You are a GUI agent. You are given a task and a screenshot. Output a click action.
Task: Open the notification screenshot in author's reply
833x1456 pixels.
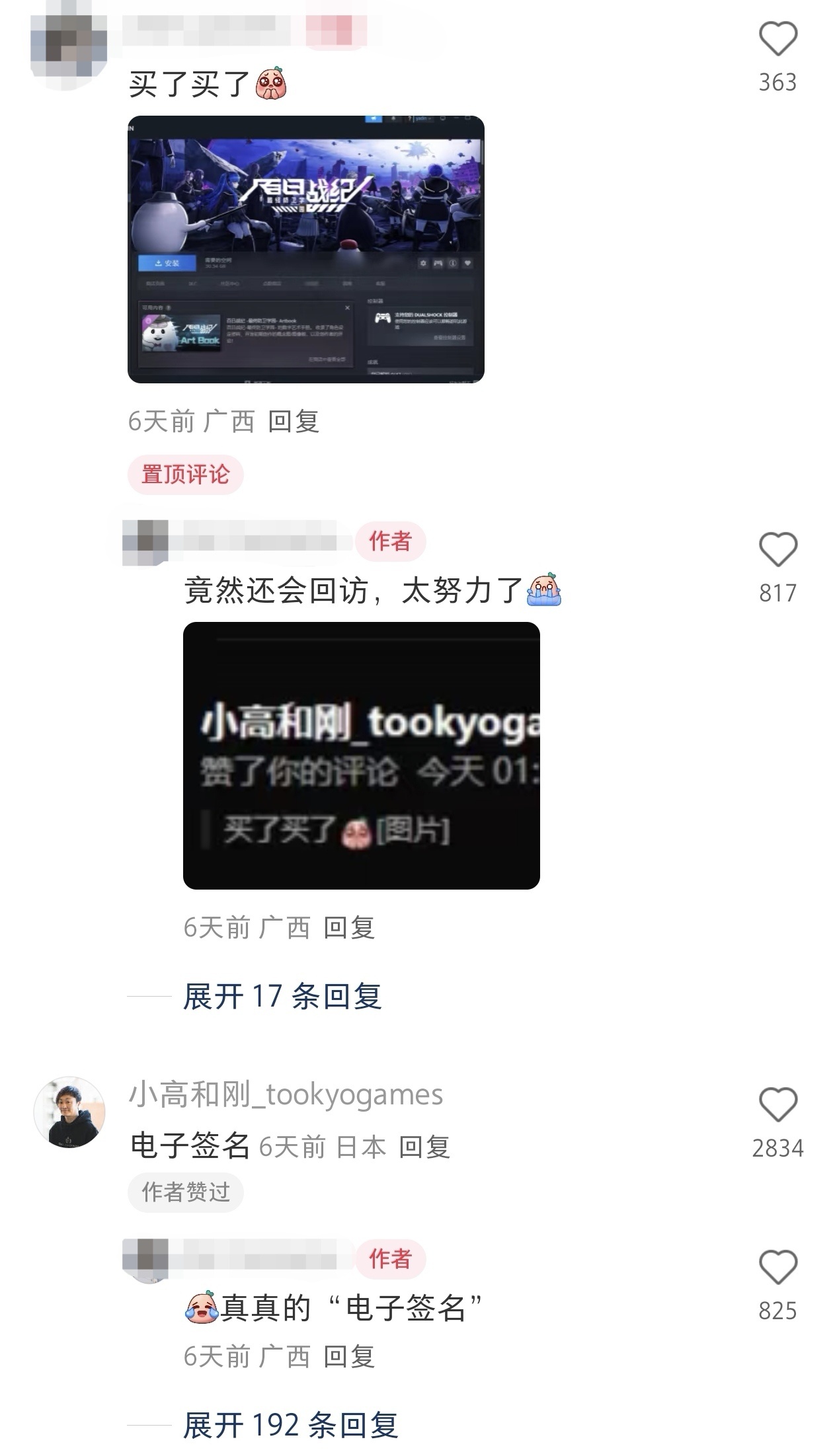click(361, 755)
